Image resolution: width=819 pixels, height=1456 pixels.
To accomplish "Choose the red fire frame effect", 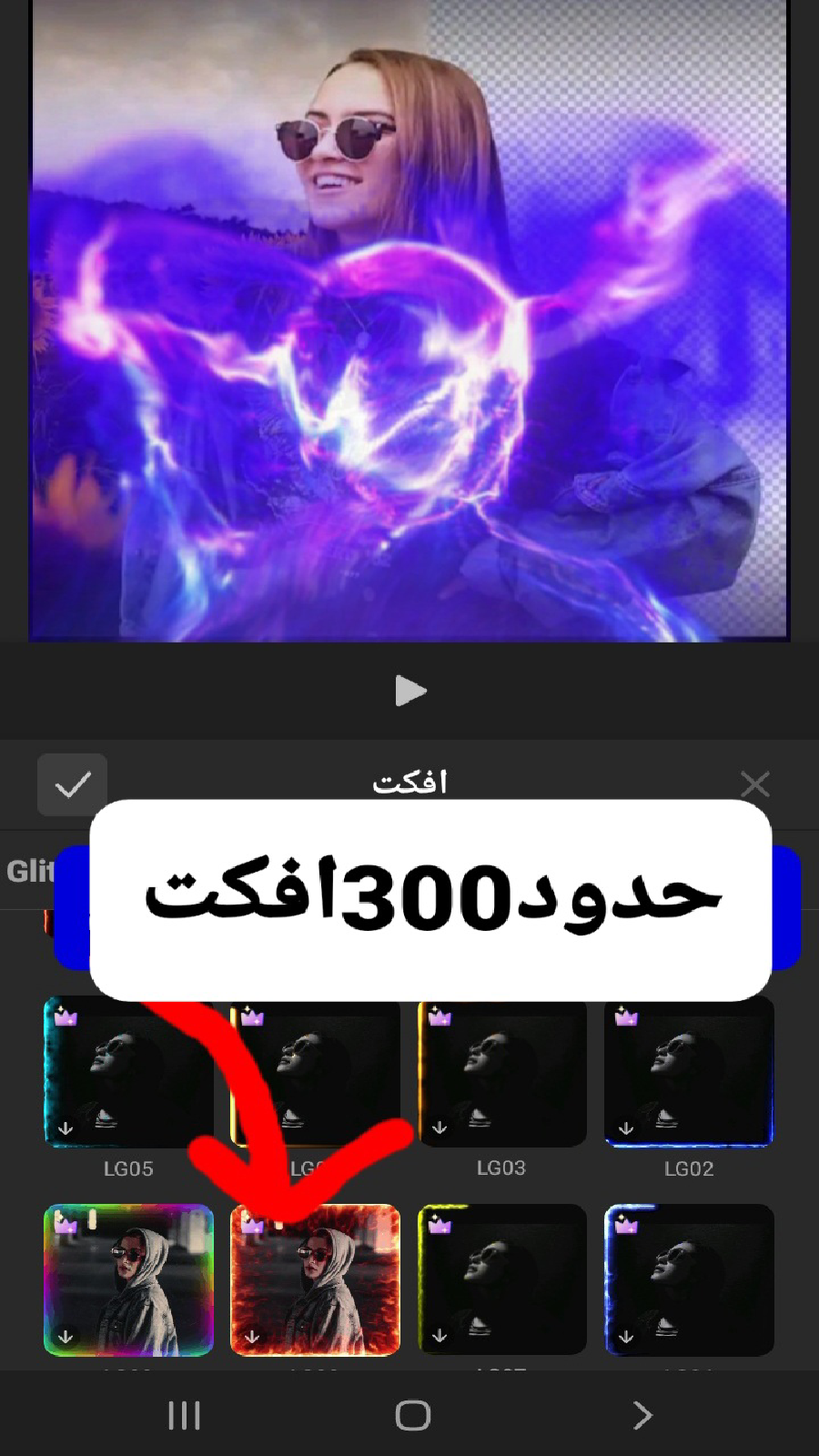I will point(315,1279).
